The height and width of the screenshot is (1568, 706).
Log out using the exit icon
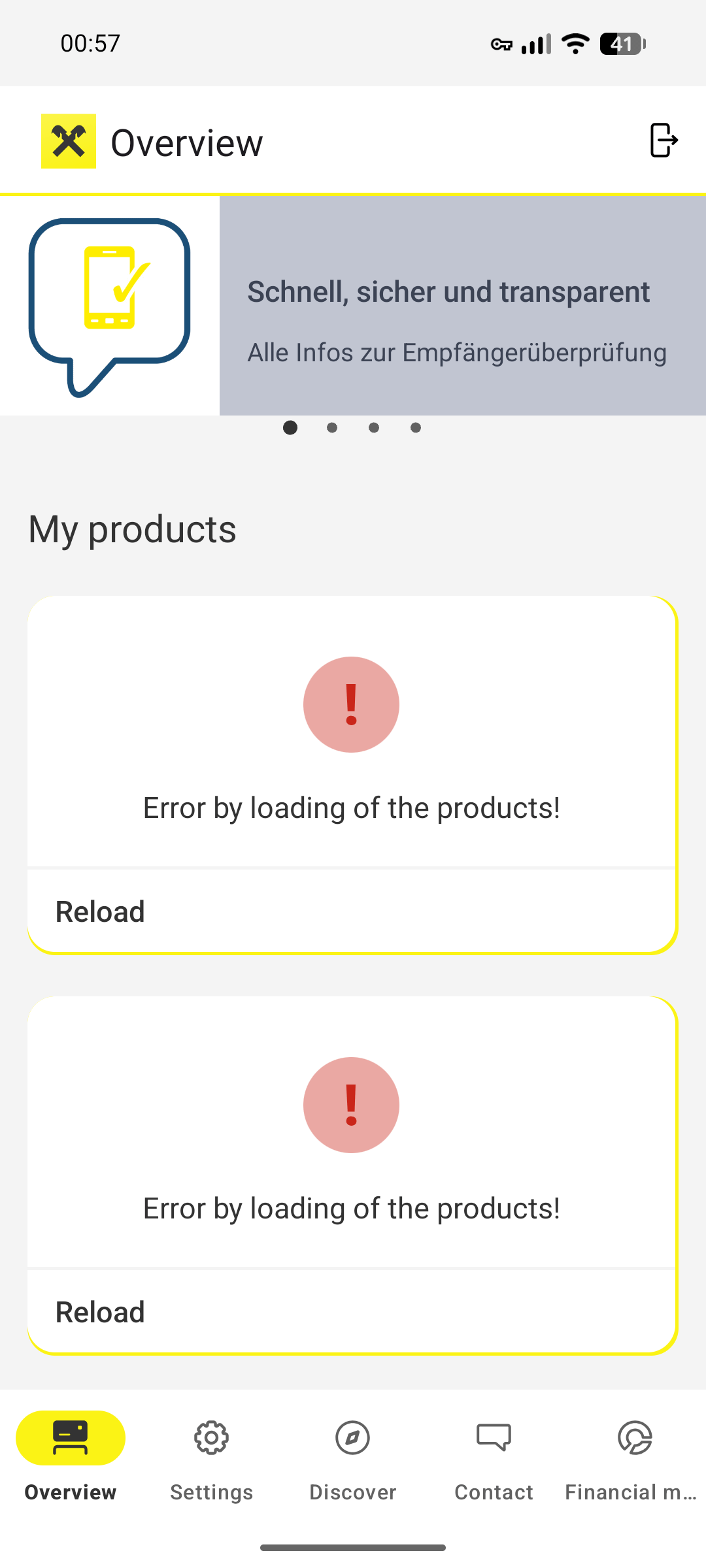click(664, 140)
